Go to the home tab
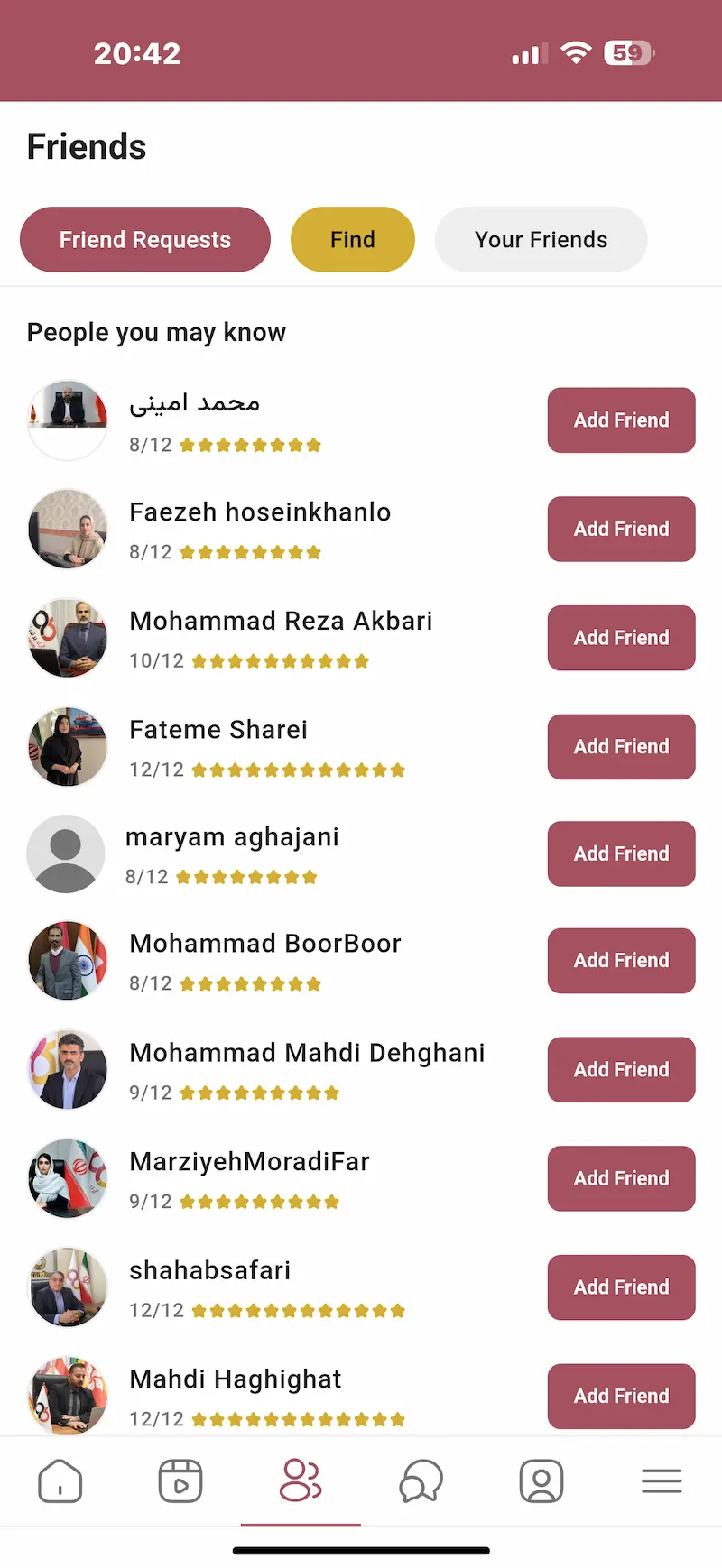Image resolution: width=722 pixels, height=1568 pixels. [60, 1481]
